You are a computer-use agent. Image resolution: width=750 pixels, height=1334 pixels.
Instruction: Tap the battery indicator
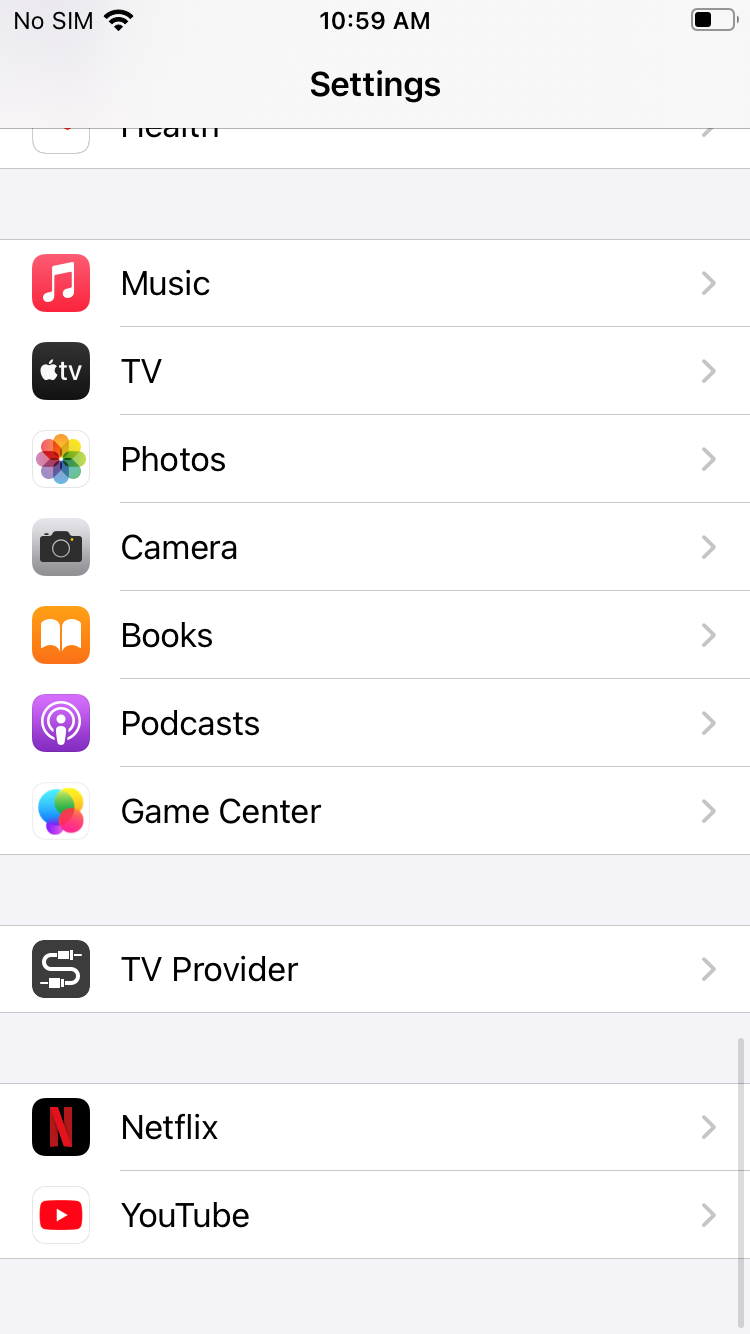point(712,20)
